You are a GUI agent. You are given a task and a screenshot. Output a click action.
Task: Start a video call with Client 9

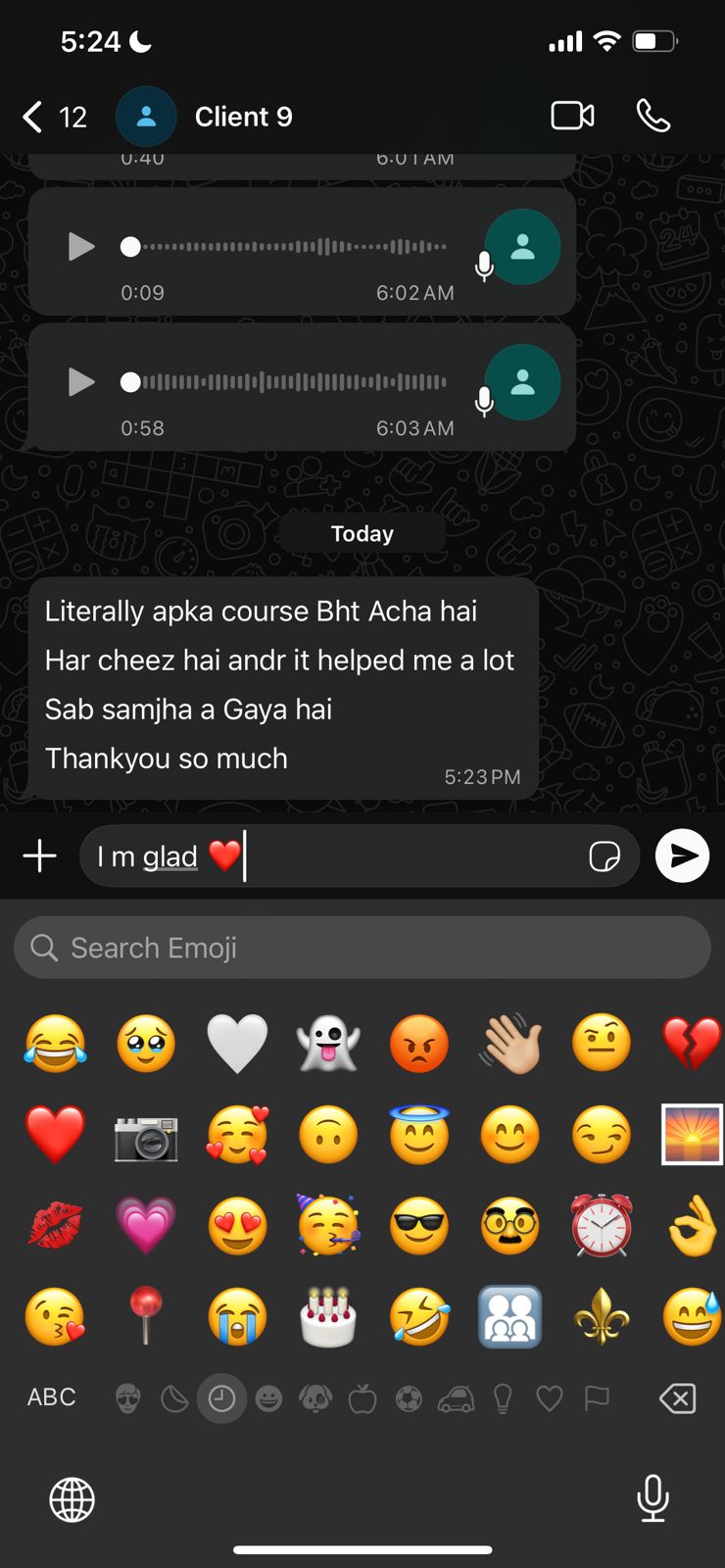coord(572,116)
